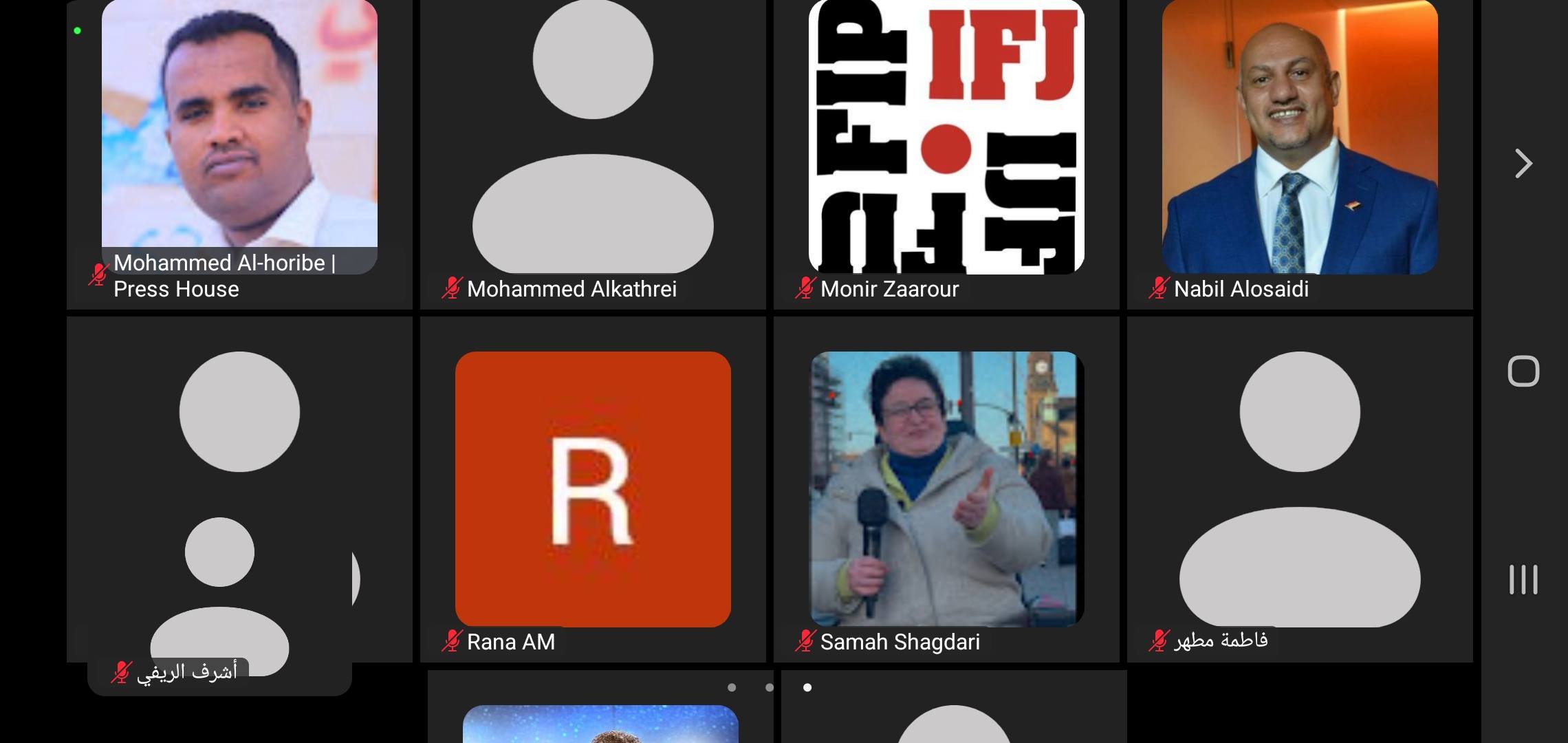Select Nabil Alosaidi's participant tile

[x=1300, y=138]
